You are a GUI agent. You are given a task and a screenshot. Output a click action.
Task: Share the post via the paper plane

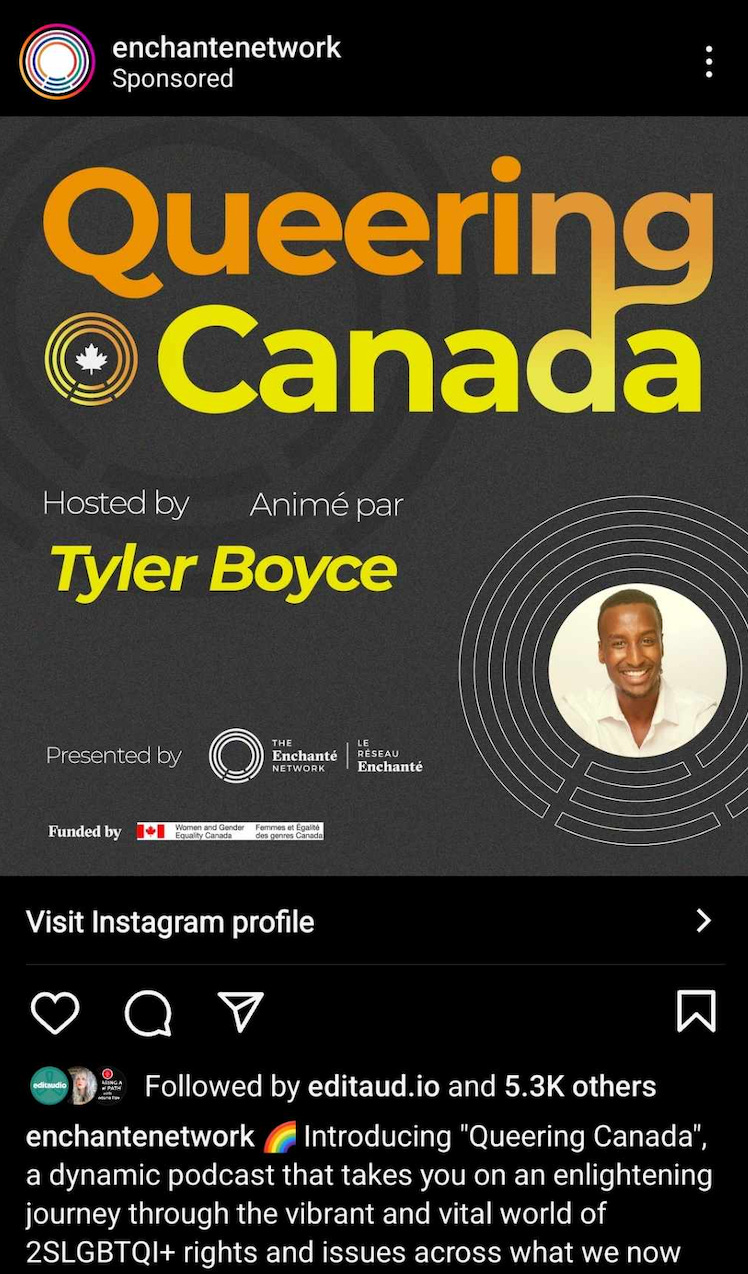[240, 1012]
